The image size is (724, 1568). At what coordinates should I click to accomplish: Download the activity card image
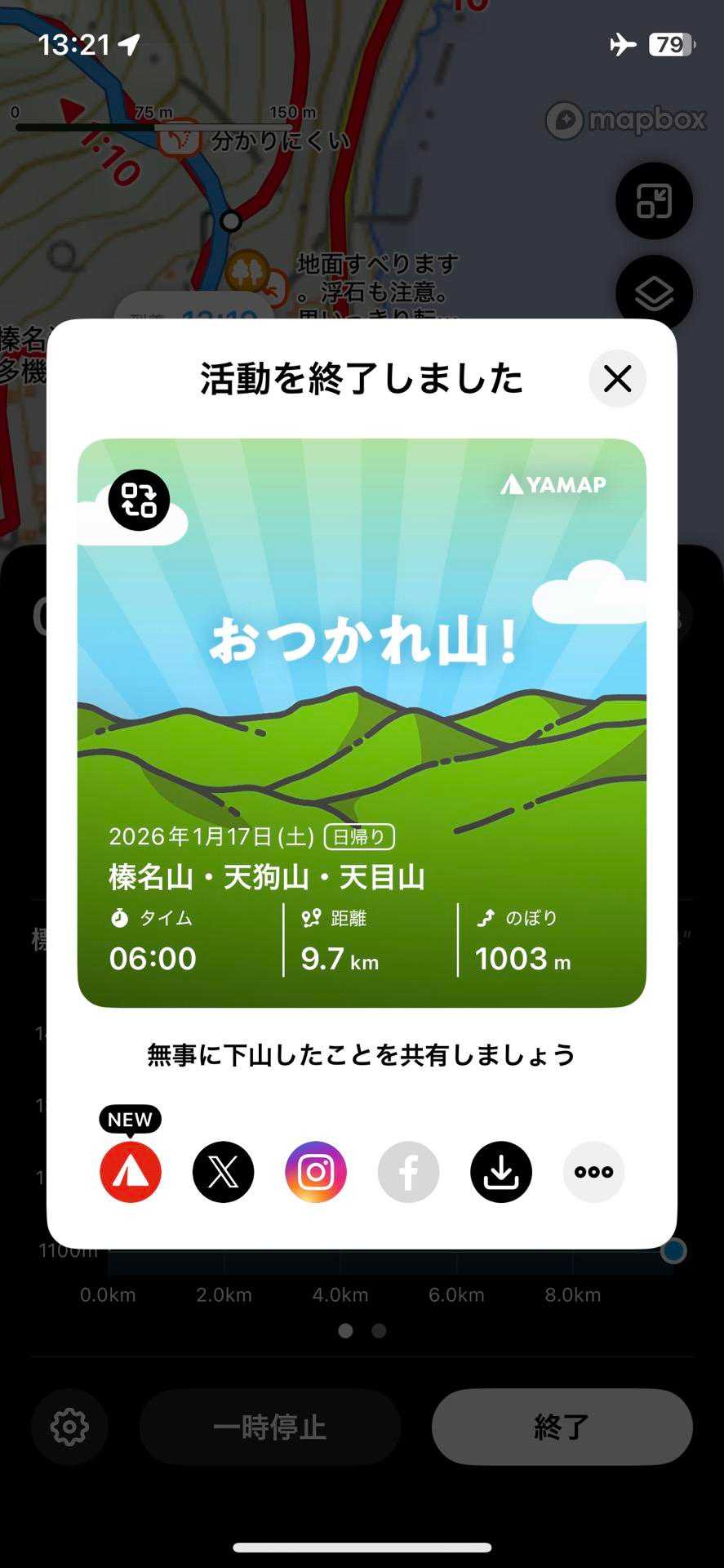[501, 1172]
